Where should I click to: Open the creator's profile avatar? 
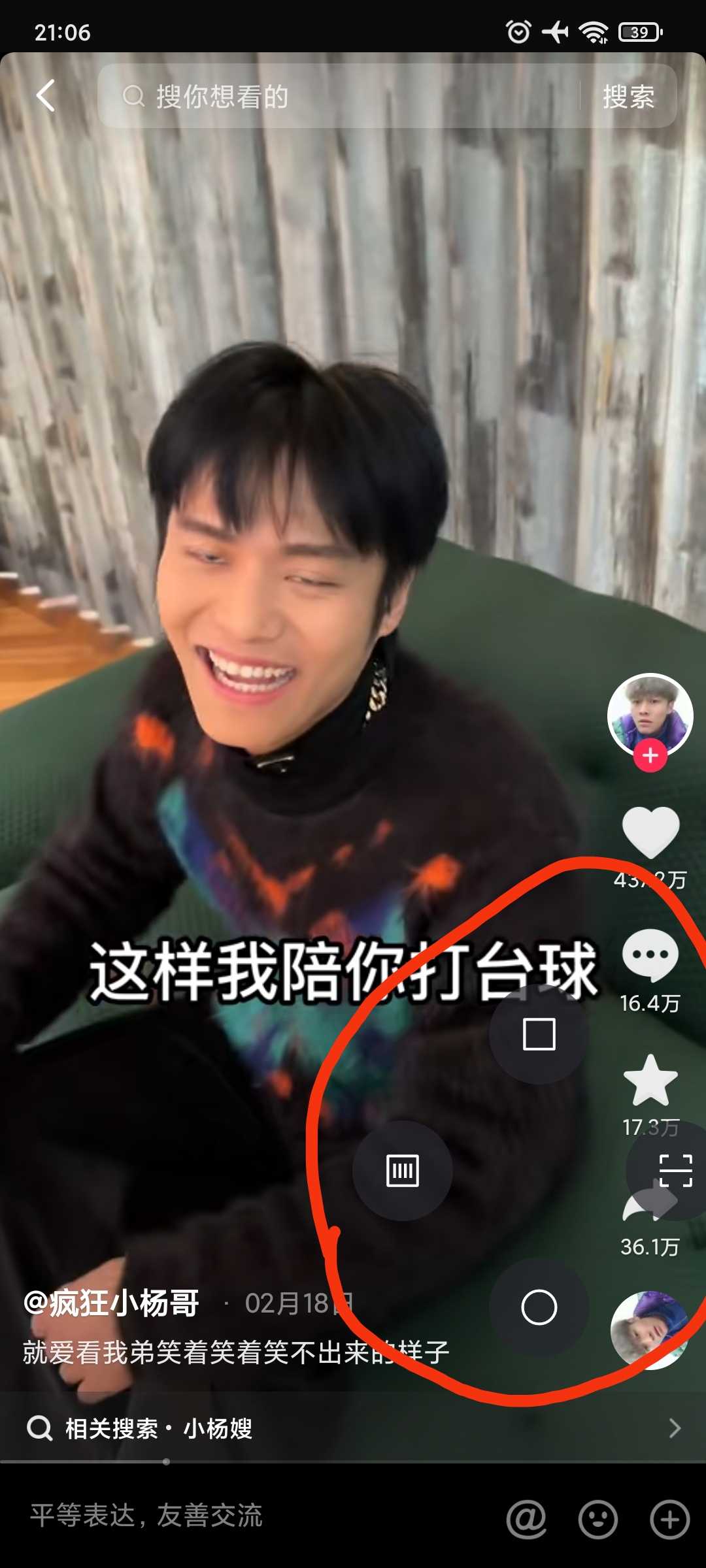pos(650,715)
